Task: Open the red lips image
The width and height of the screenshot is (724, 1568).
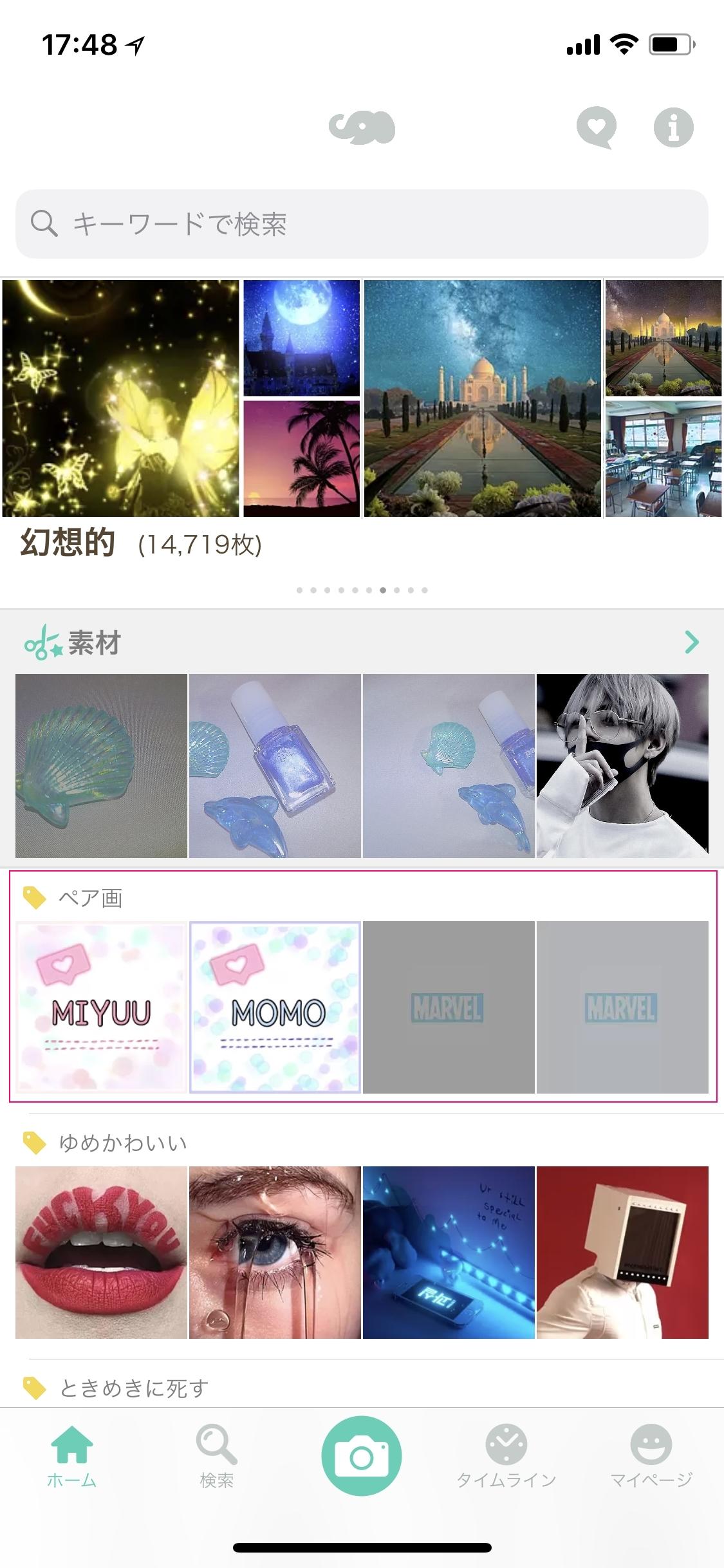Action: click(x=101, y=1253)
